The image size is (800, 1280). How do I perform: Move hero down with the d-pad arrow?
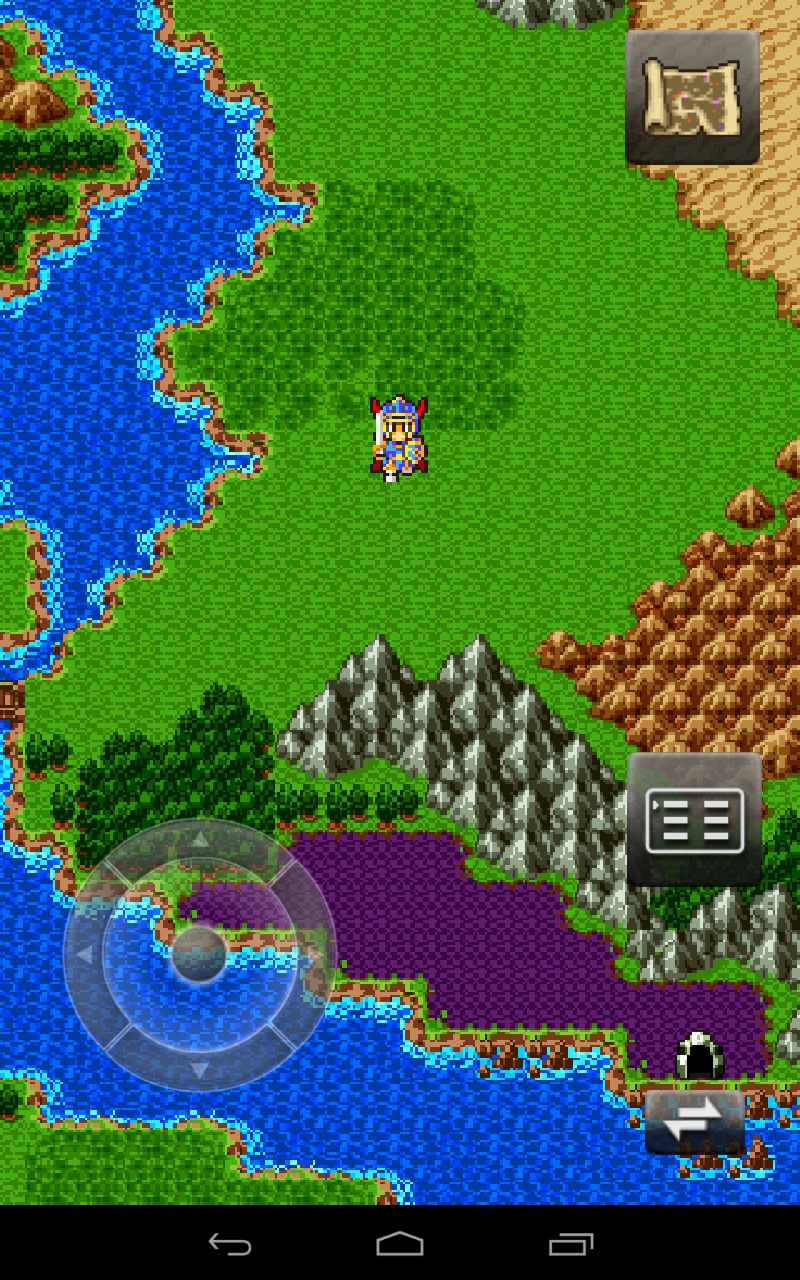(200, 1070)
